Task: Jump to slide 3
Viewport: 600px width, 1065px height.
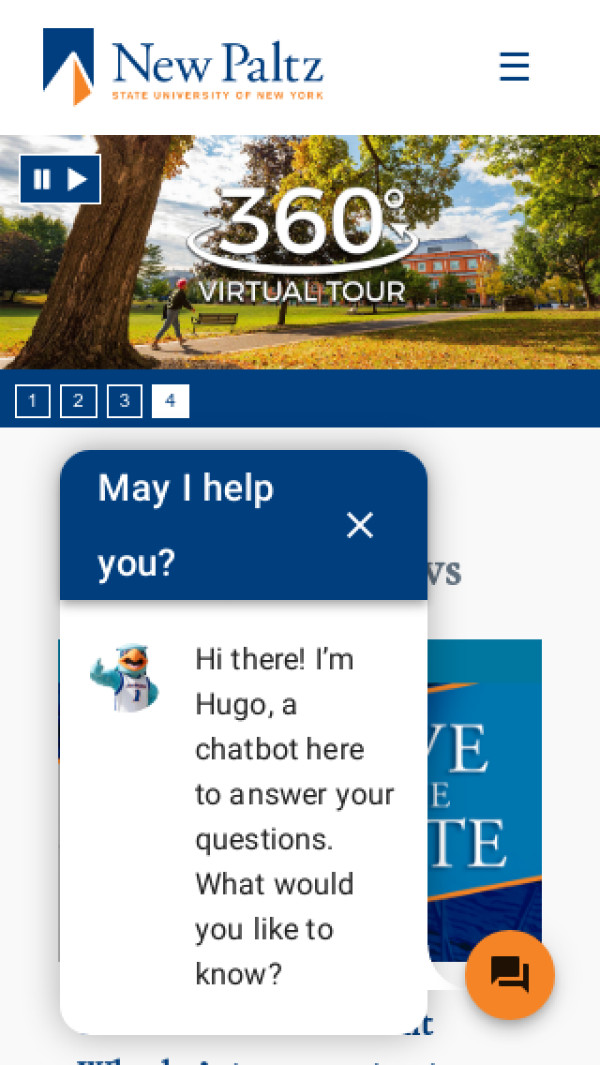Action: pos(124,401)
